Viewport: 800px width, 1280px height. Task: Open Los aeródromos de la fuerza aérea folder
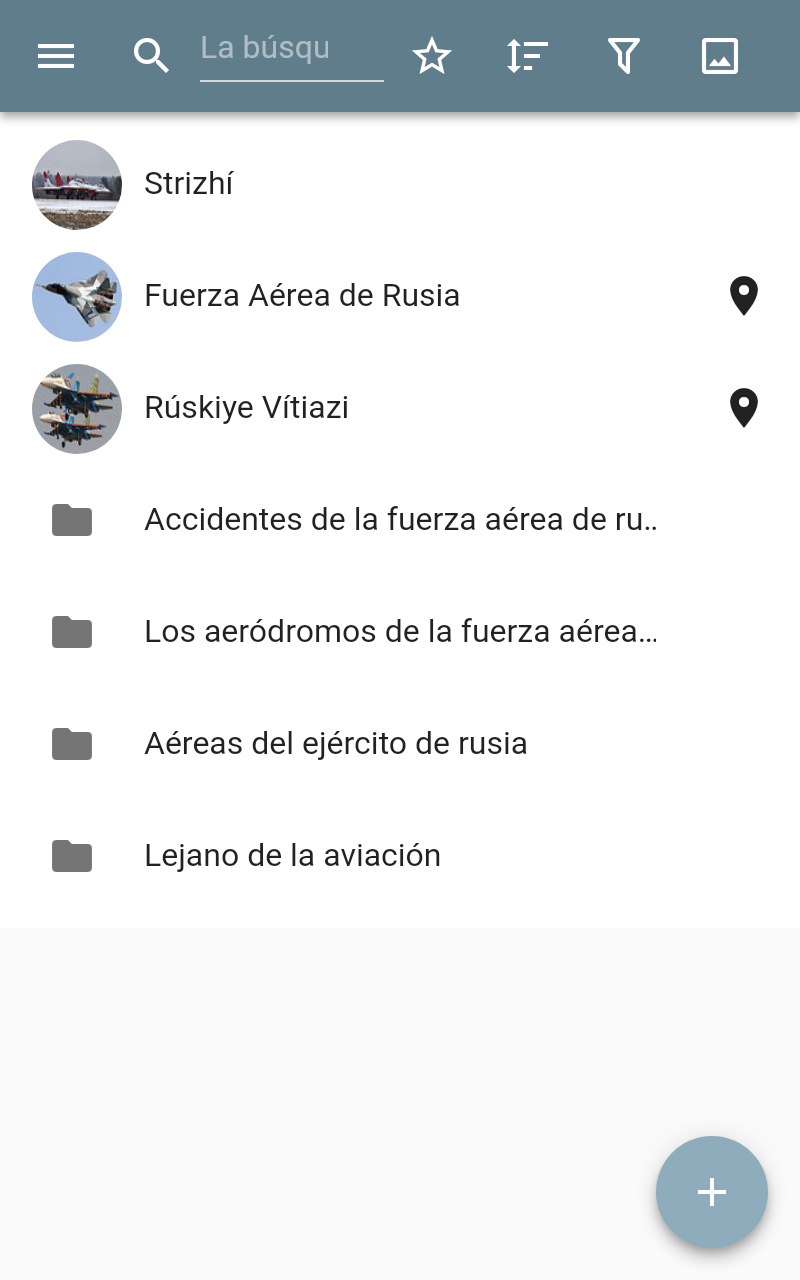pyautogui.click(x=400, y=632)
